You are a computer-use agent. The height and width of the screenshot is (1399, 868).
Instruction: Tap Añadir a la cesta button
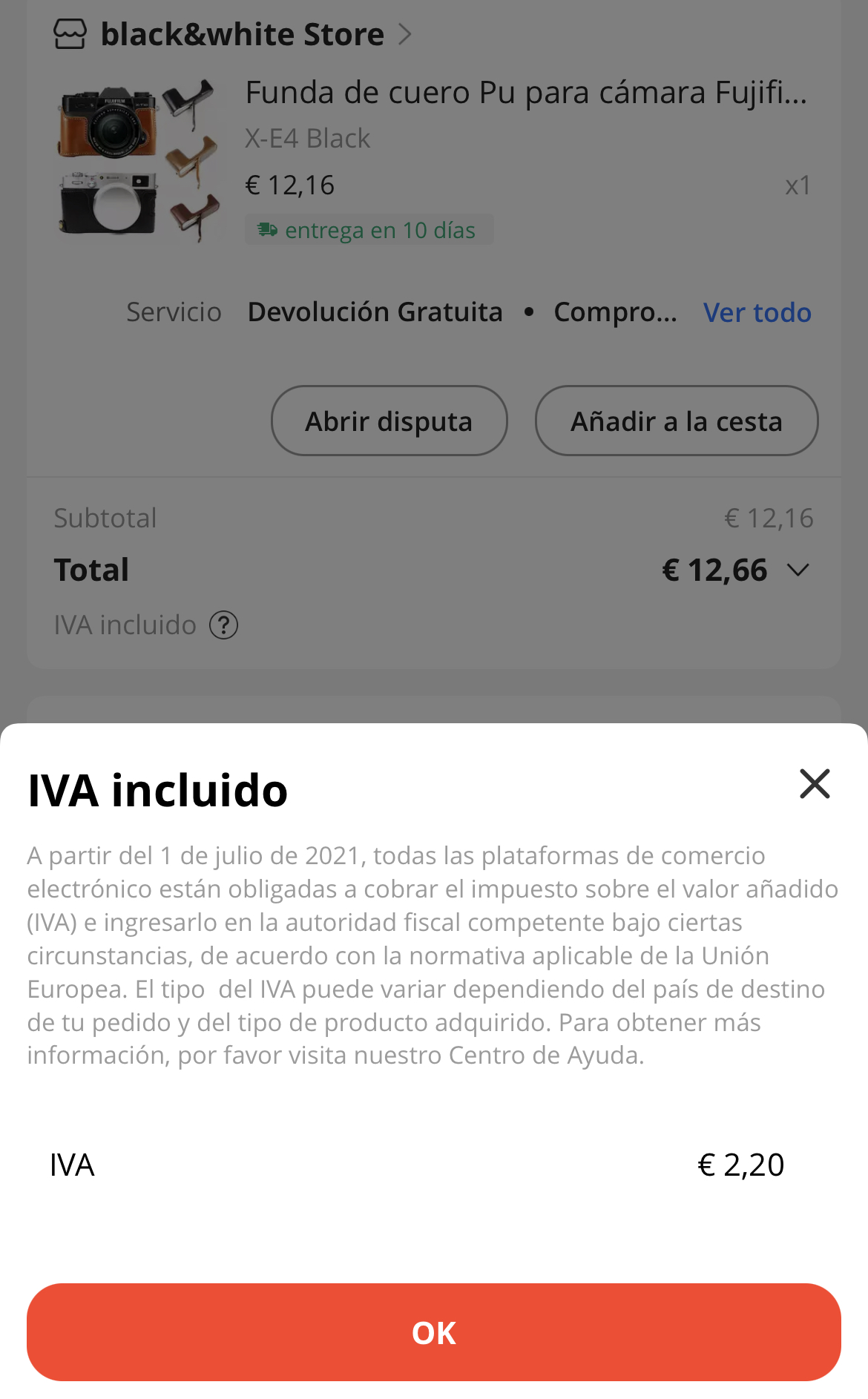click(x=676, y=421)
